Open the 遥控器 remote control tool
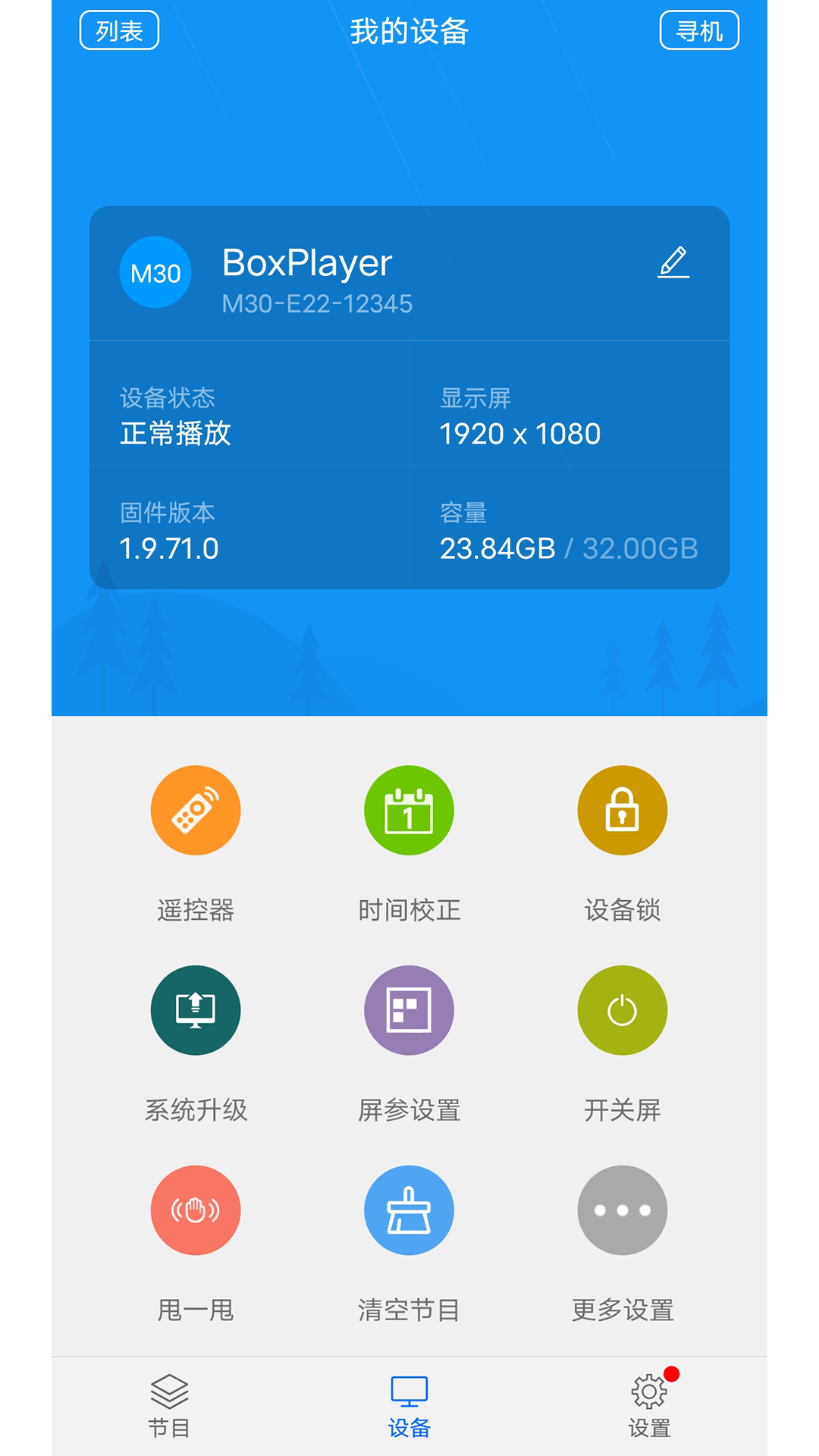The image size is (819, 1456). (196, 809)
